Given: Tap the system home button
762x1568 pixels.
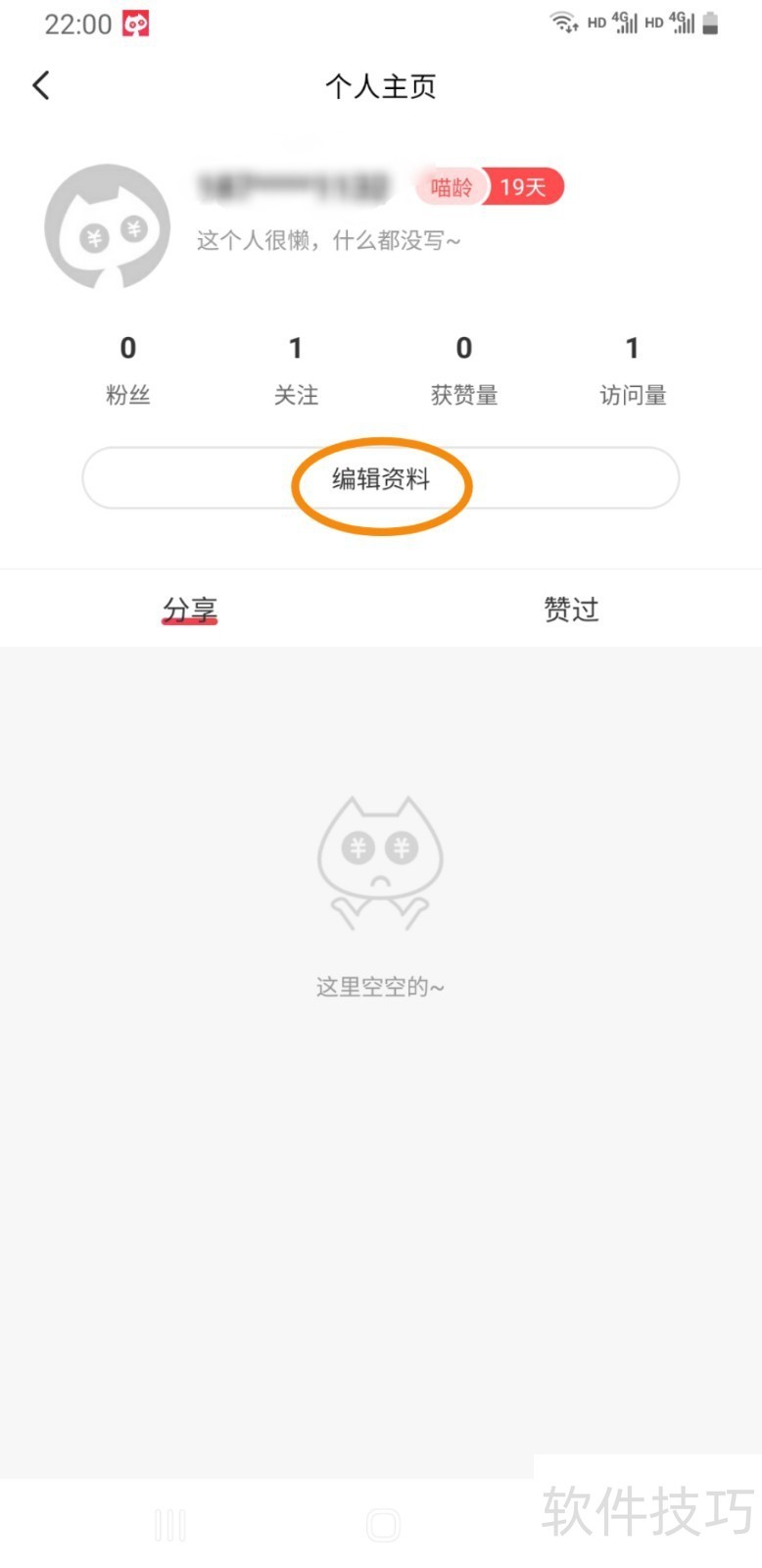Looking at the screenshot, I should (383, 1524).
